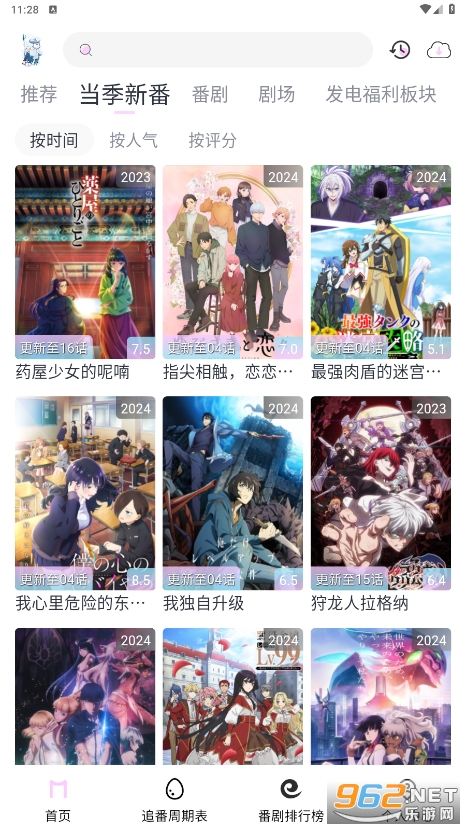Open 番剧排行榜 in bottom navigation

coord(291,800)
